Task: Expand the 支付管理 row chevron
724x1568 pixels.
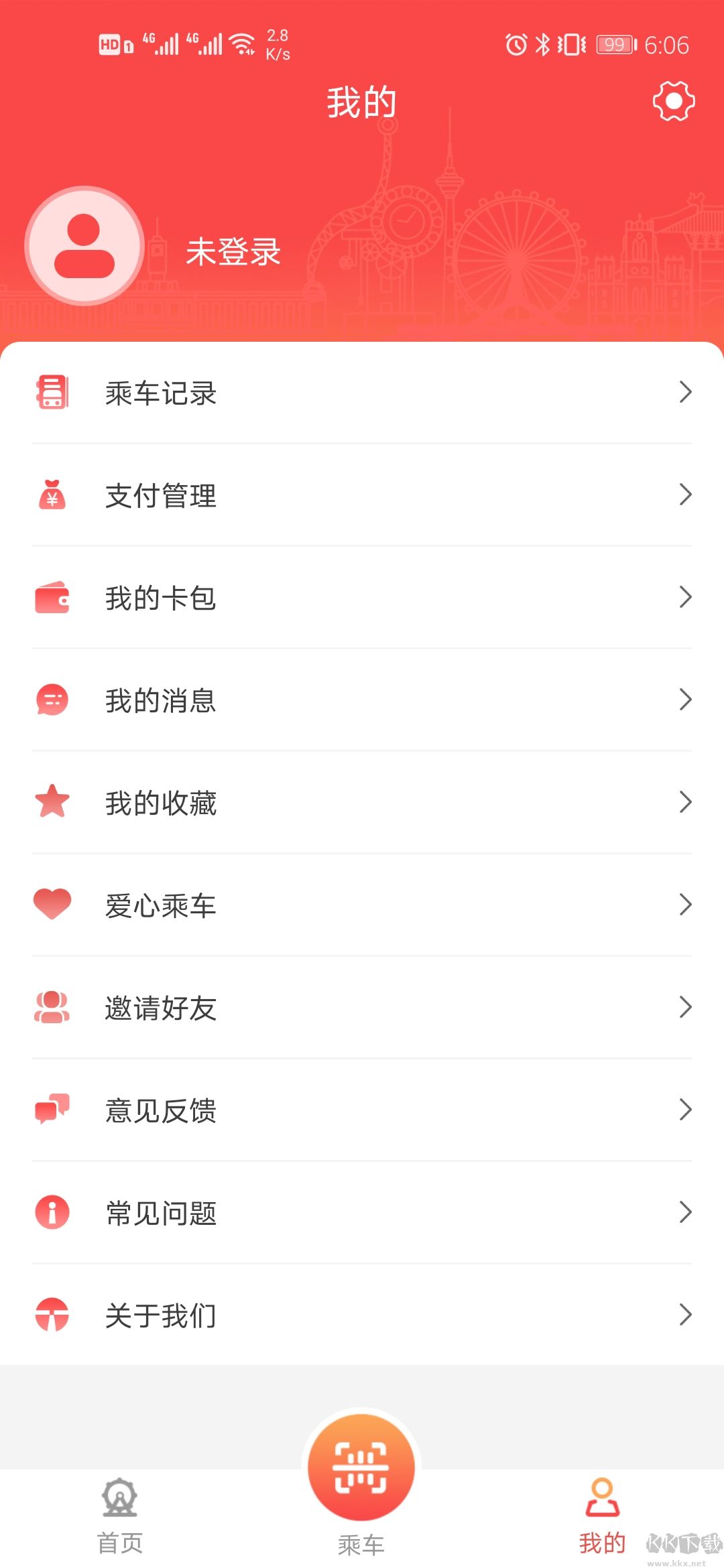Action: 685,496
